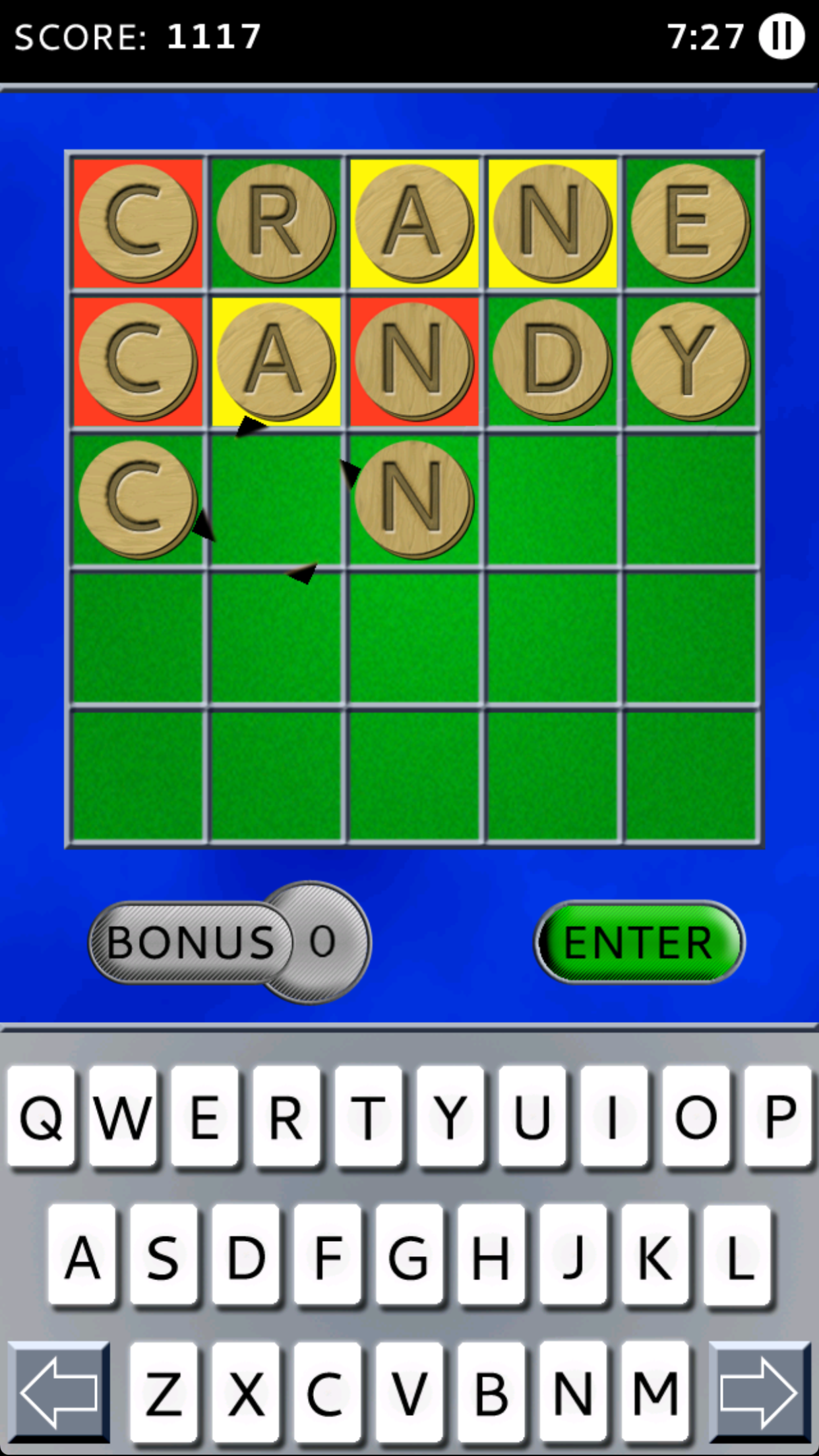Submit the word with ENTER
This screenshot has height=1456, width=819.
[639, 942]
